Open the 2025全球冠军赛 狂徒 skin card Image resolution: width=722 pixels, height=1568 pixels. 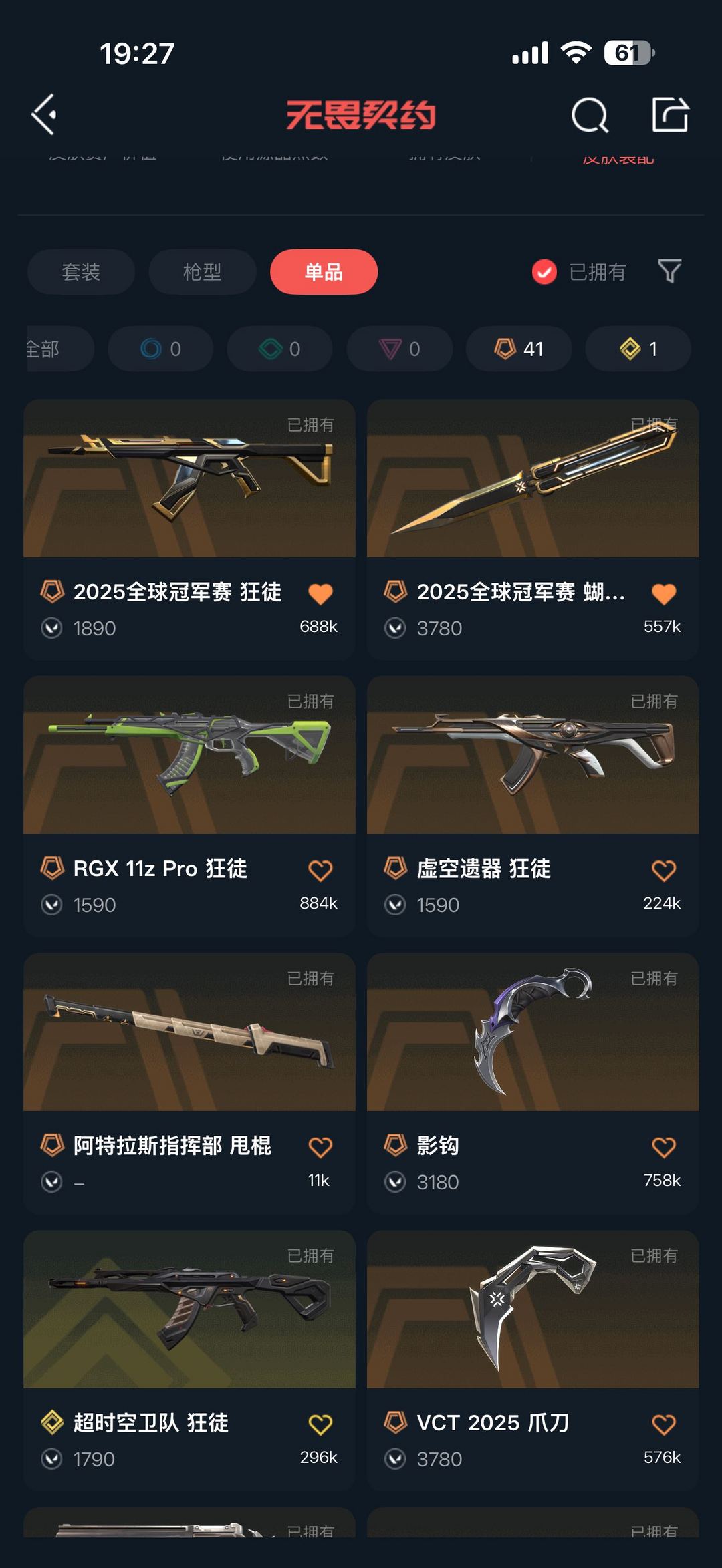pyautogui.click(x=189, y=479)
